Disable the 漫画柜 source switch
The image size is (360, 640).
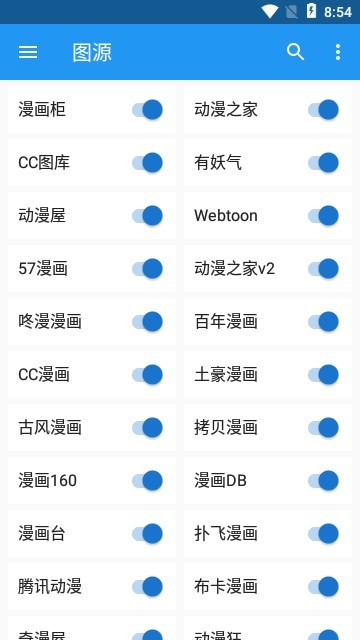[147, 110]
